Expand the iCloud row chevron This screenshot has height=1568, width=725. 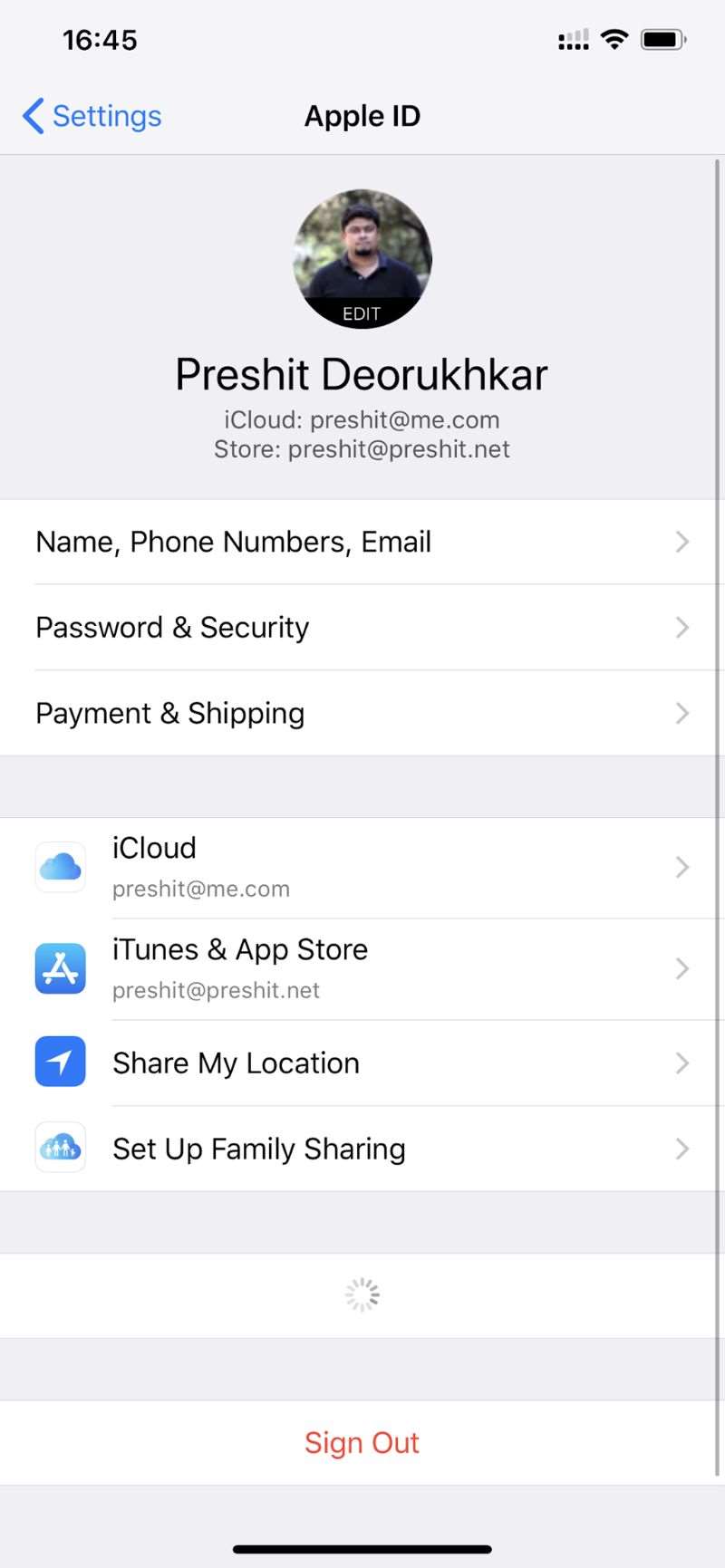coord(682,867)
